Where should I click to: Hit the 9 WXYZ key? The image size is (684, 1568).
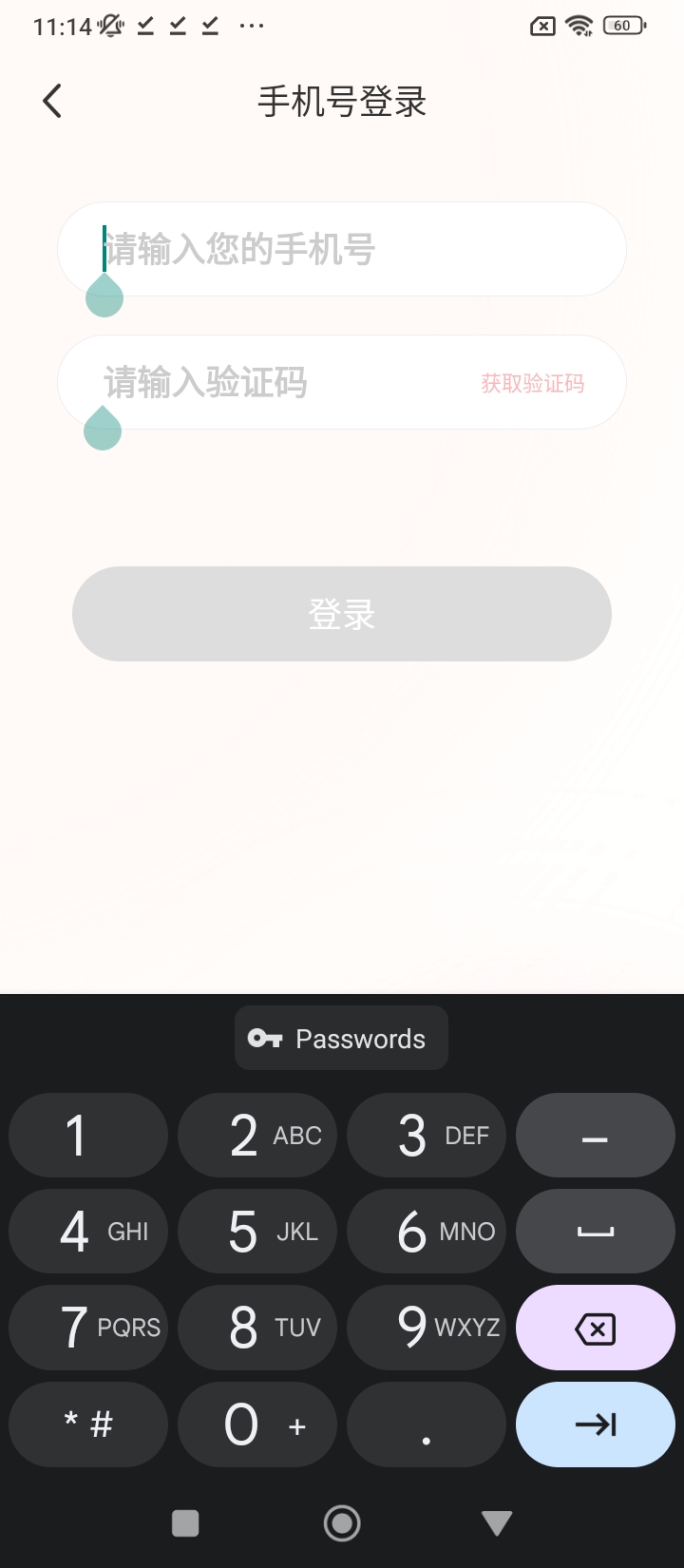[427, 1328]
